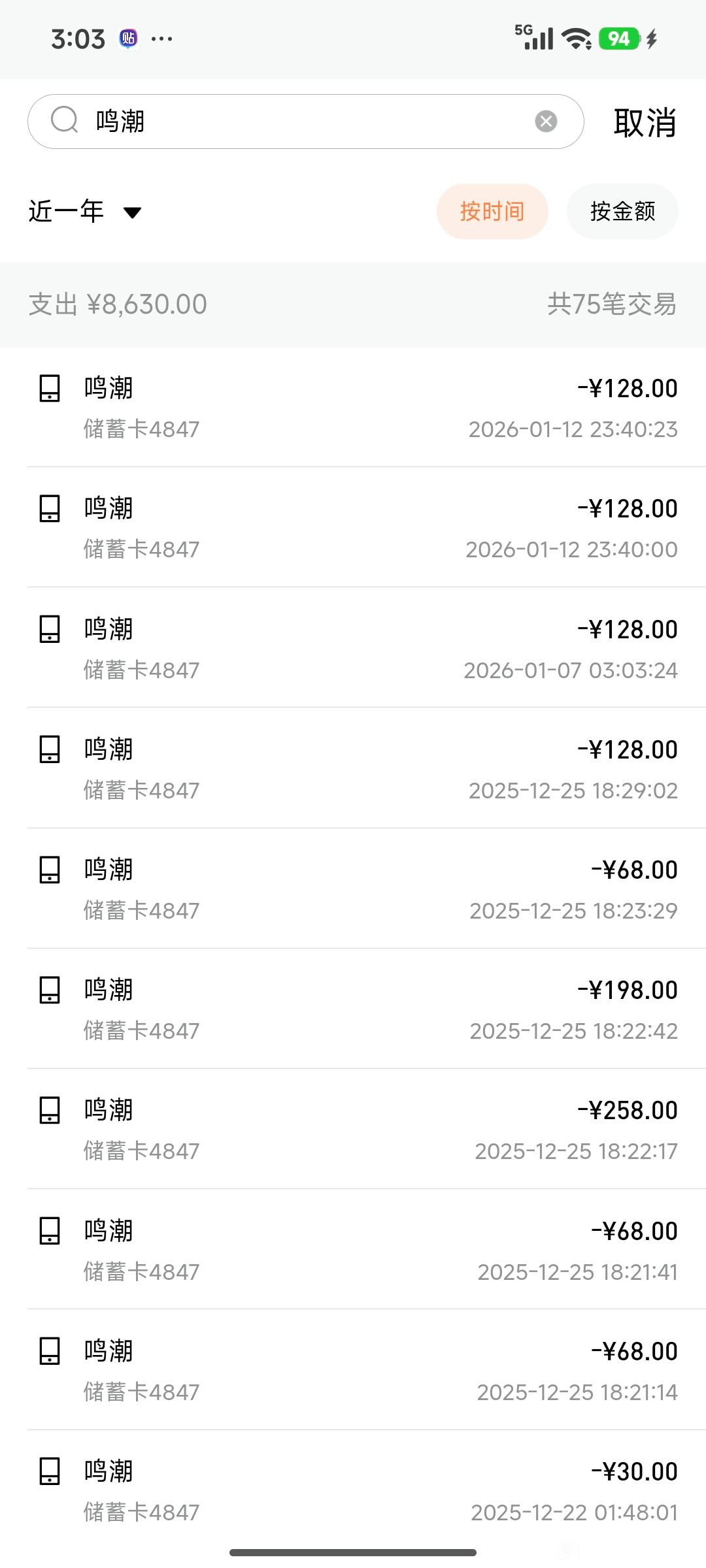Open the transaction at 2025-12-25 18:29:02
Image resolution: width=706 pixels, height=1568 pixels.
click(353, 769)
